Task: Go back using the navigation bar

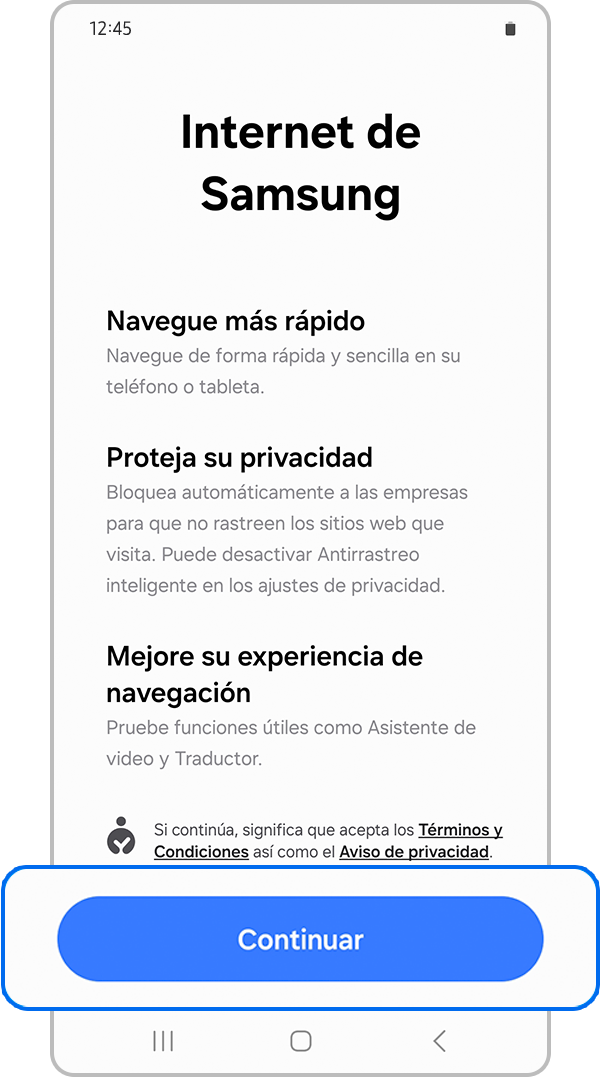Action: [x=439, y=1041]
